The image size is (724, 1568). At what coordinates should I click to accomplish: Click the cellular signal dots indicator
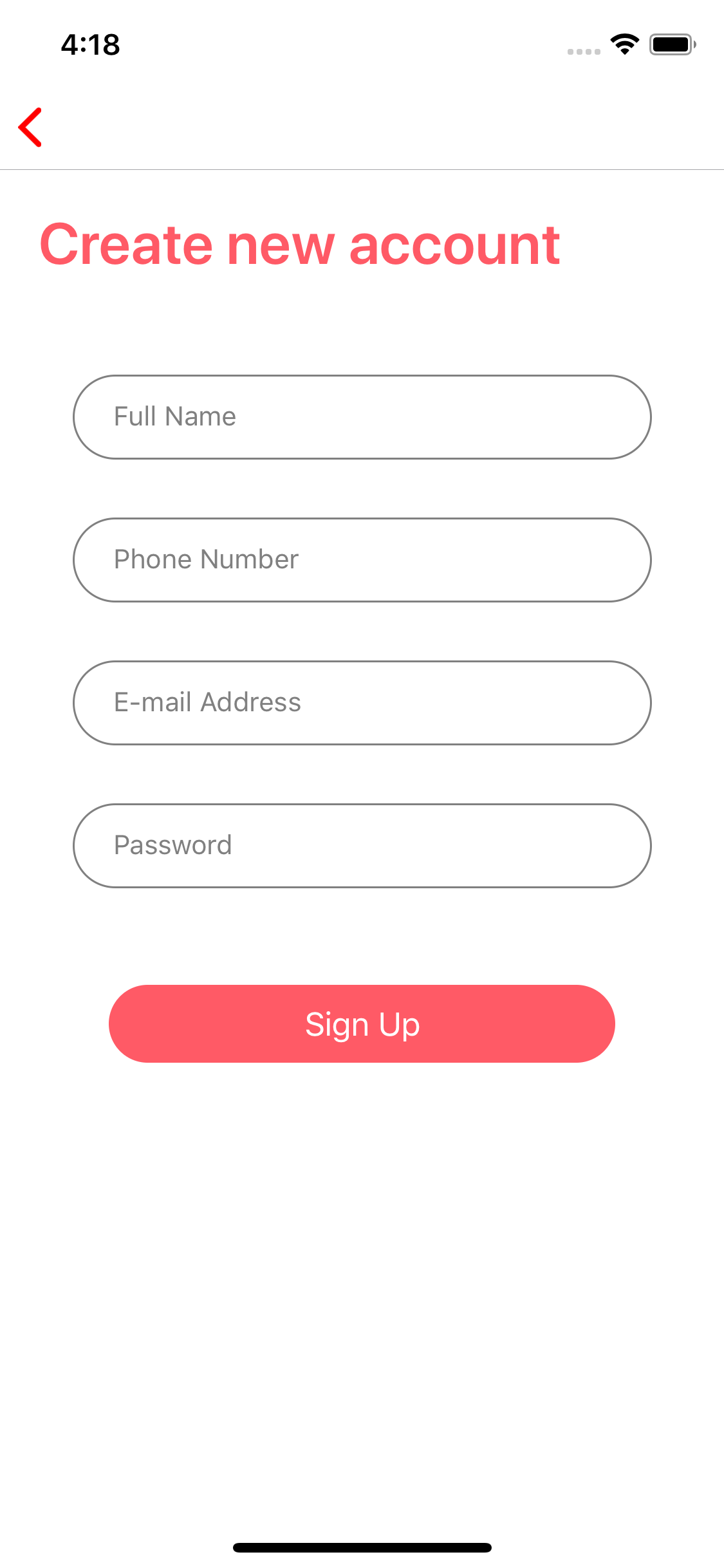pyautogui.click(x=582, y=51)
